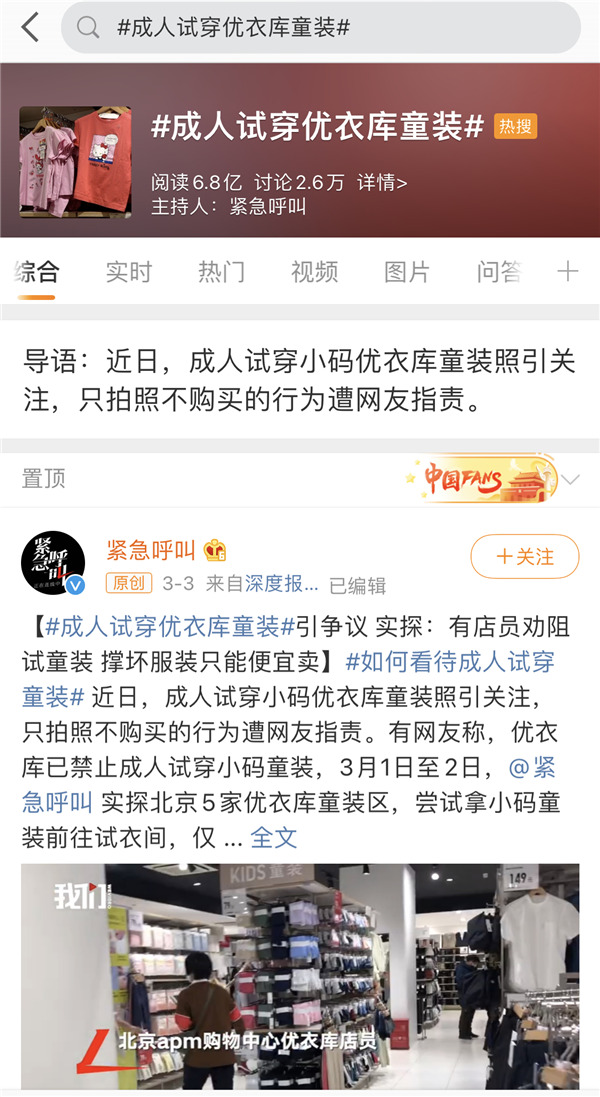Image resolution: width=600 pixels, height=1097 pixels.
Task: Tap the topic cover image with T-shirts
Action: coord(76,162)
